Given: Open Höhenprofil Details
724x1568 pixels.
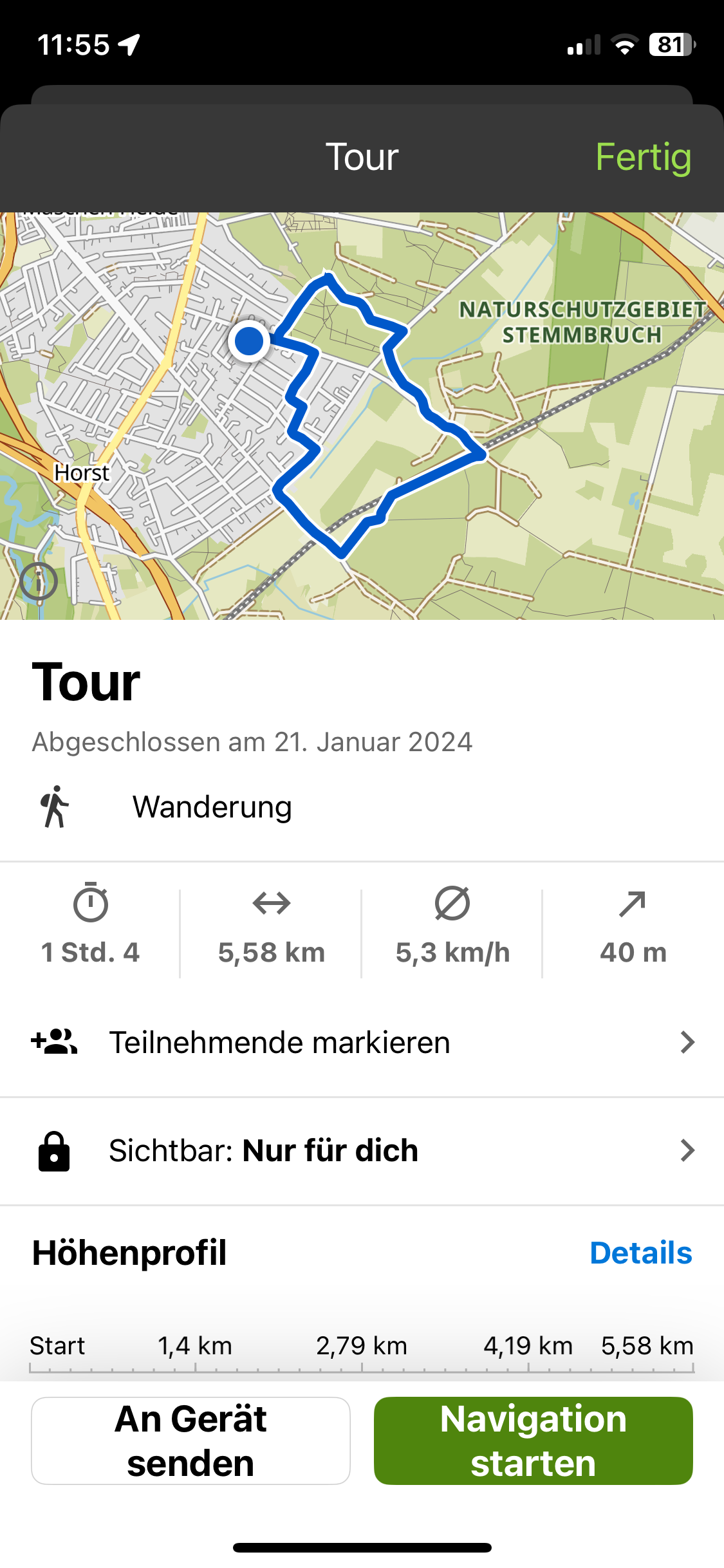Looking at the screenshot, I should tap(640, 1253).
